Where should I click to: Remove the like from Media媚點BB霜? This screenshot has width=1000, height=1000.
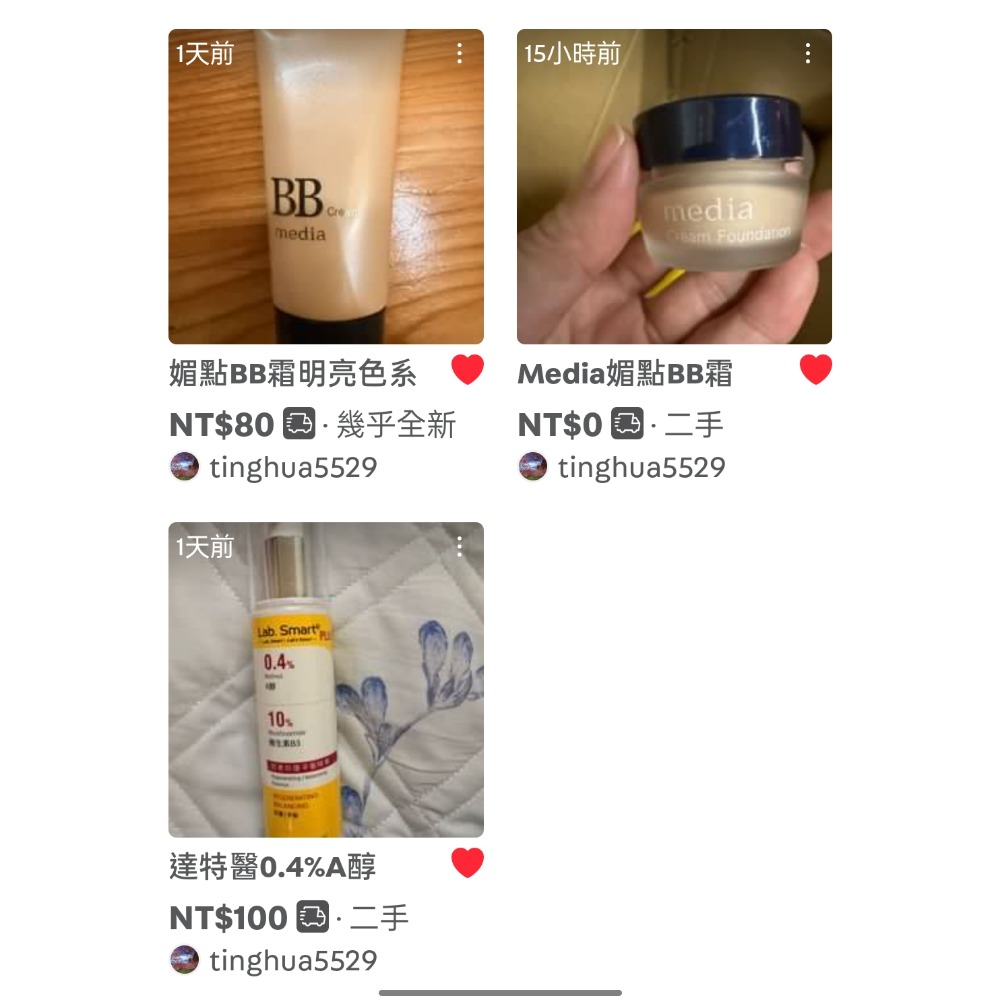pos(816,370)
